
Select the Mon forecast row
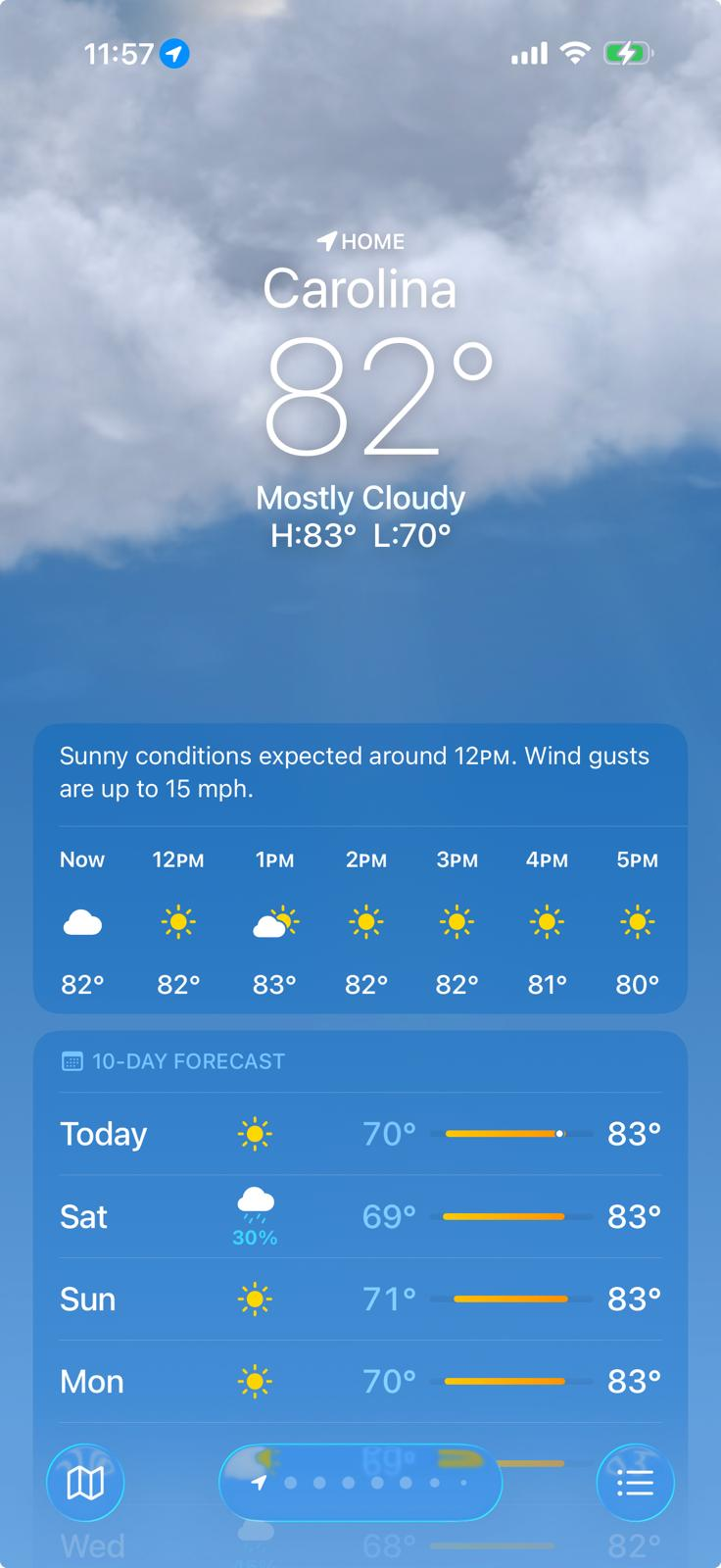[x=360, y=1382]
